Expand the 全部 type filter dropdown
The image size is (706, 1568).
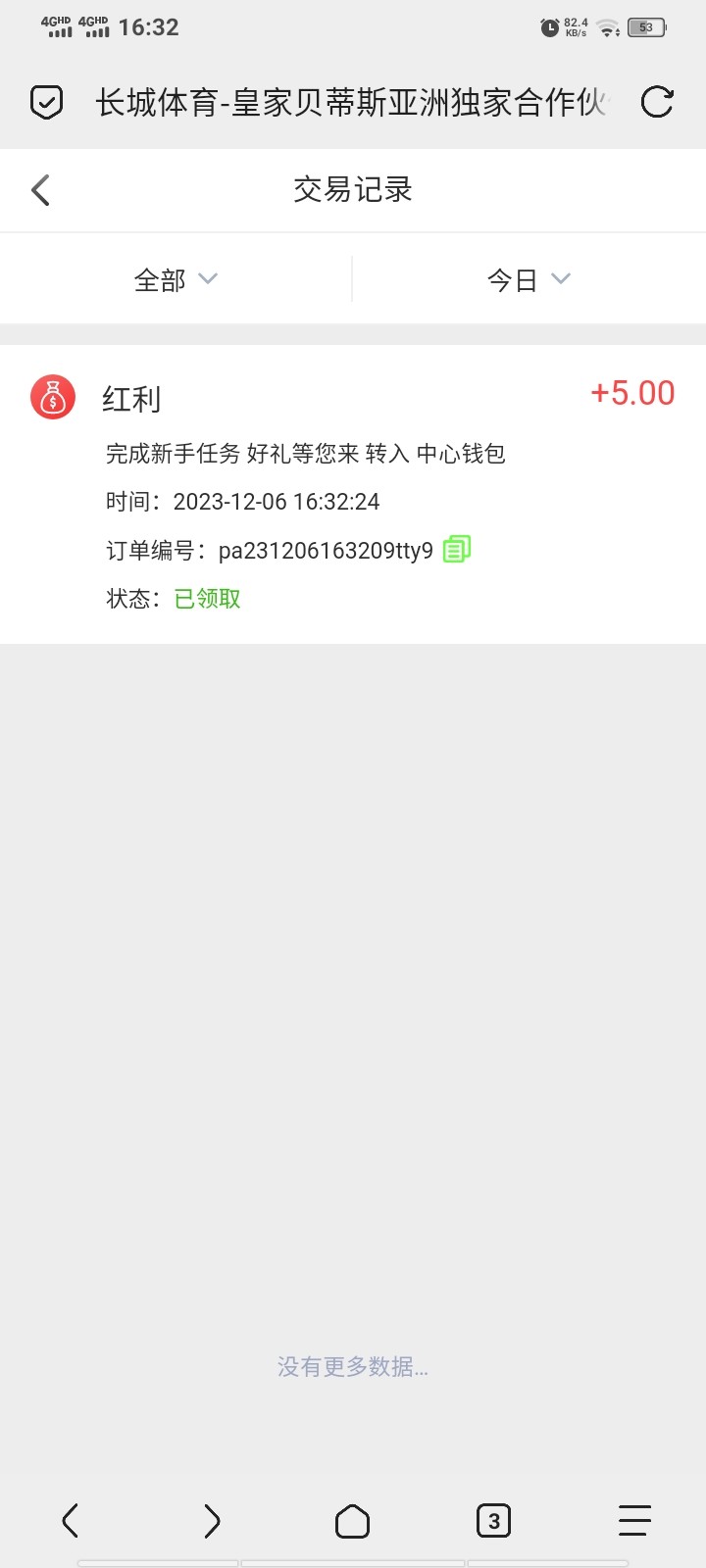click(176, 280)
